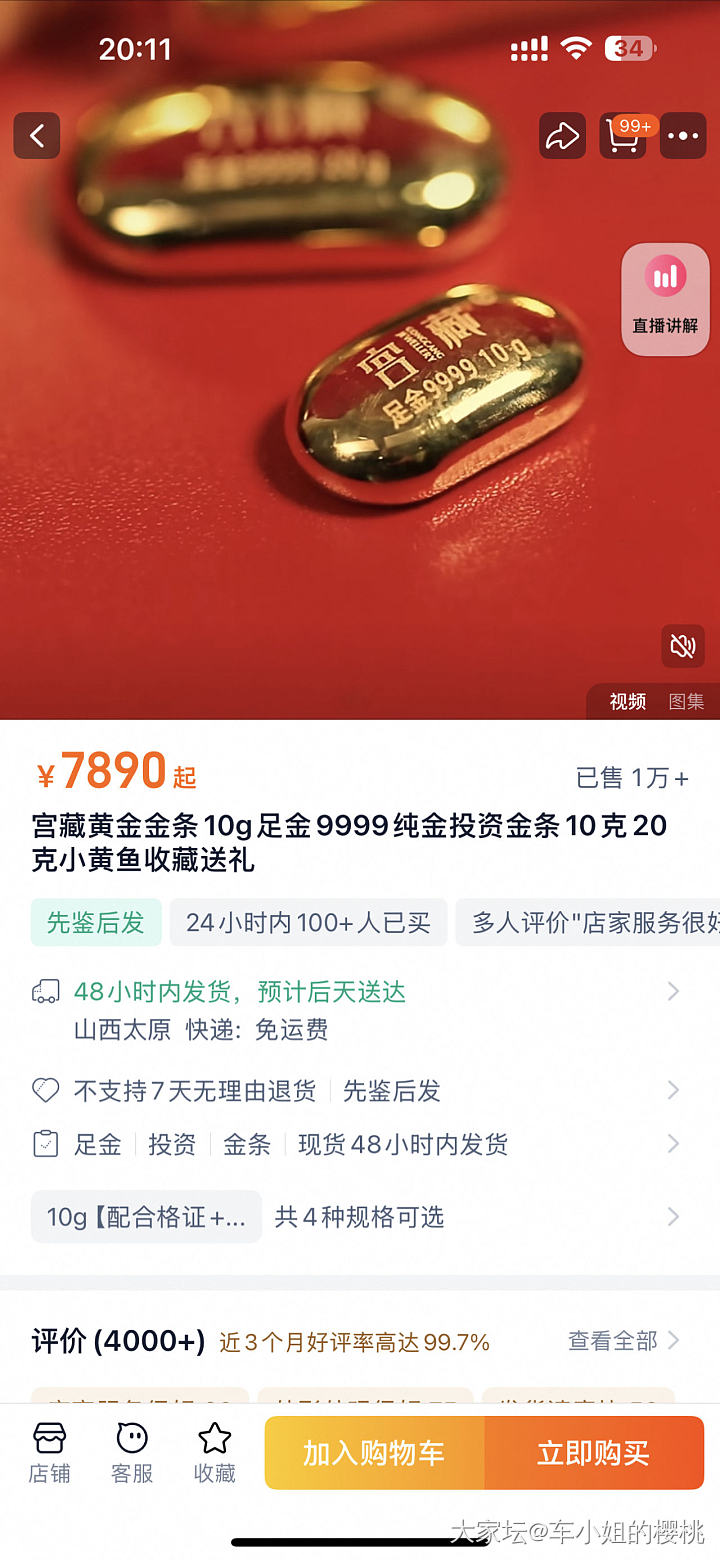Open the three-dot overflow menu
Screen dimensions: 720x1560
[x=684, y=135]
